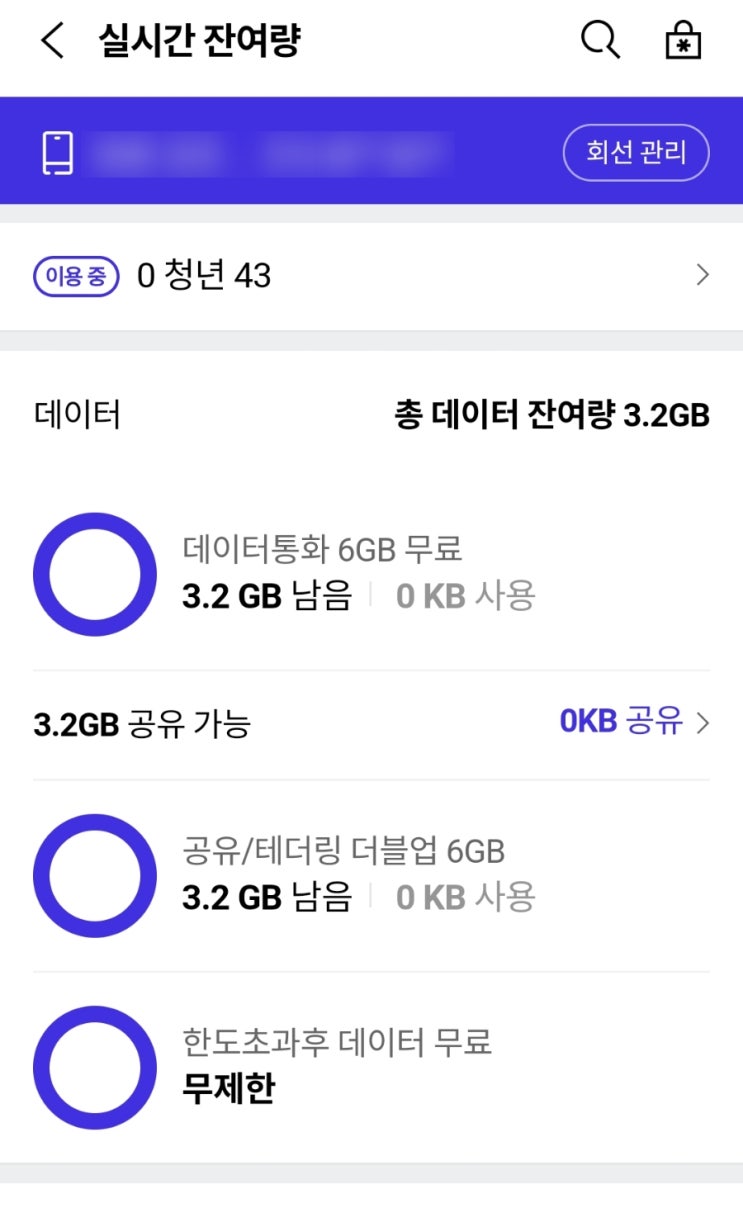Viewport: 743px width, 1208px height.
Task: Tap the 데이터통화 remaining data progress ring
Action: [x=95, y=573]
